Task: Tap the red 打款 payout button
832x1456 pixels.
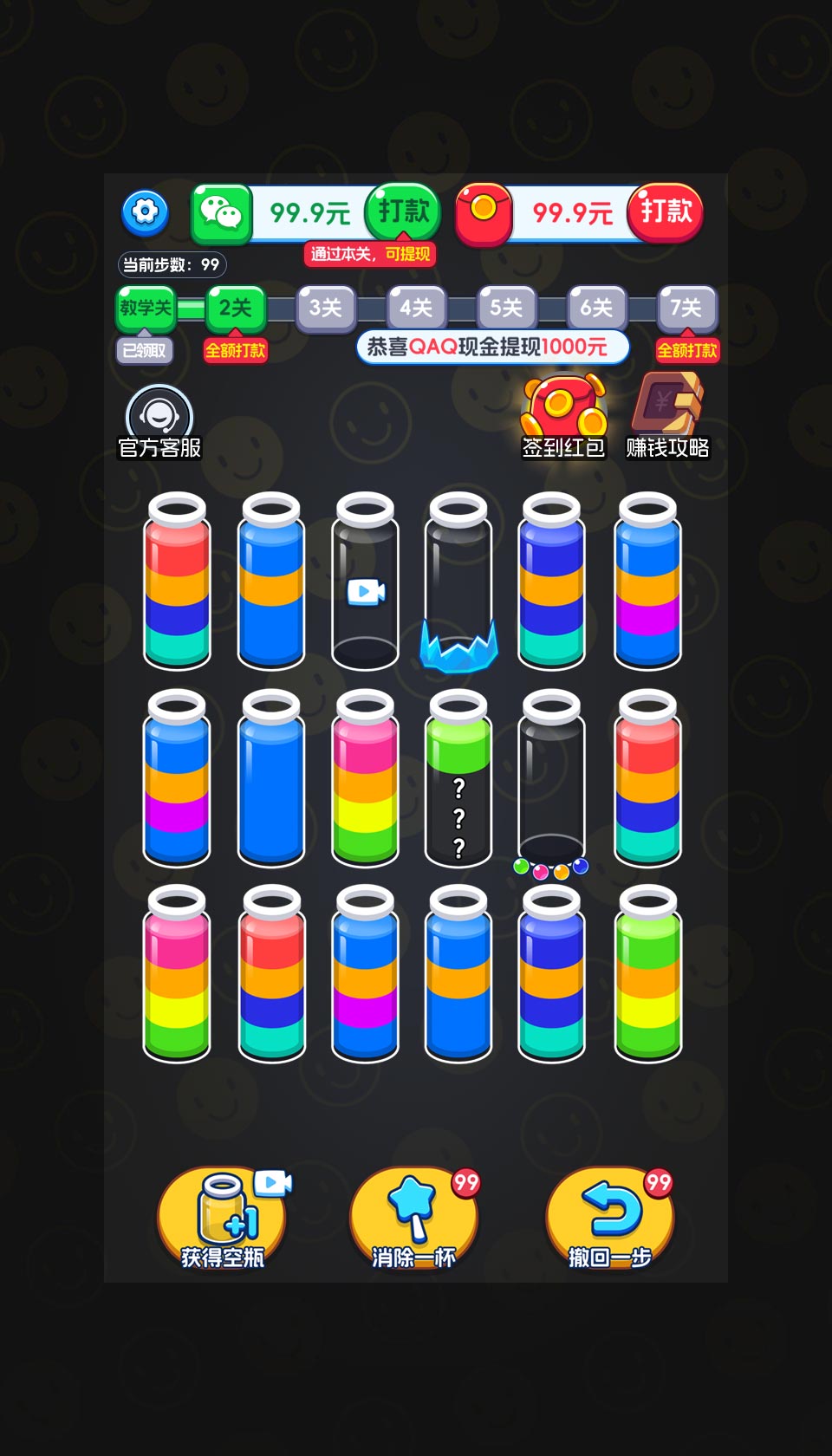Action: point(665,211)
